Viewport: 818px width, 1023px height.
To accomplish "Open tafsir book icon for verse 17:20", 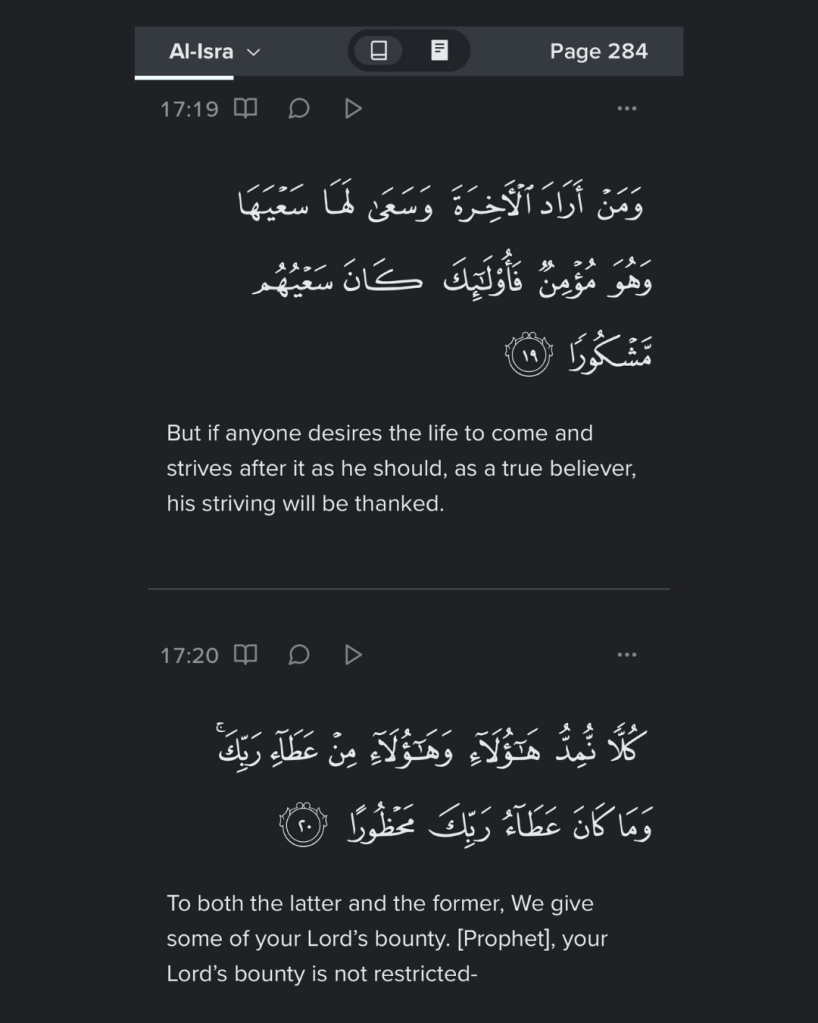I will point(245,655).
